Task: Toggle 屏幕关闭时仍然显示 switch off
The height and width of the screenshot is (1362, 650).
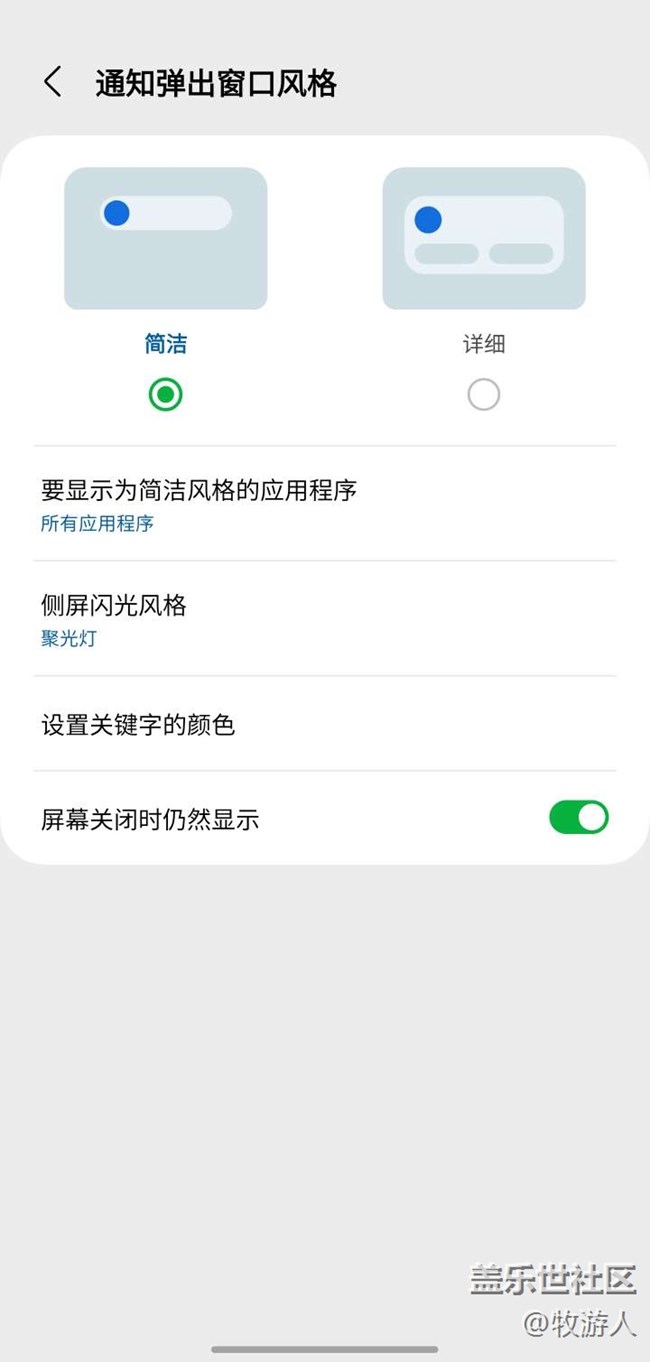Action: point(579,818)
